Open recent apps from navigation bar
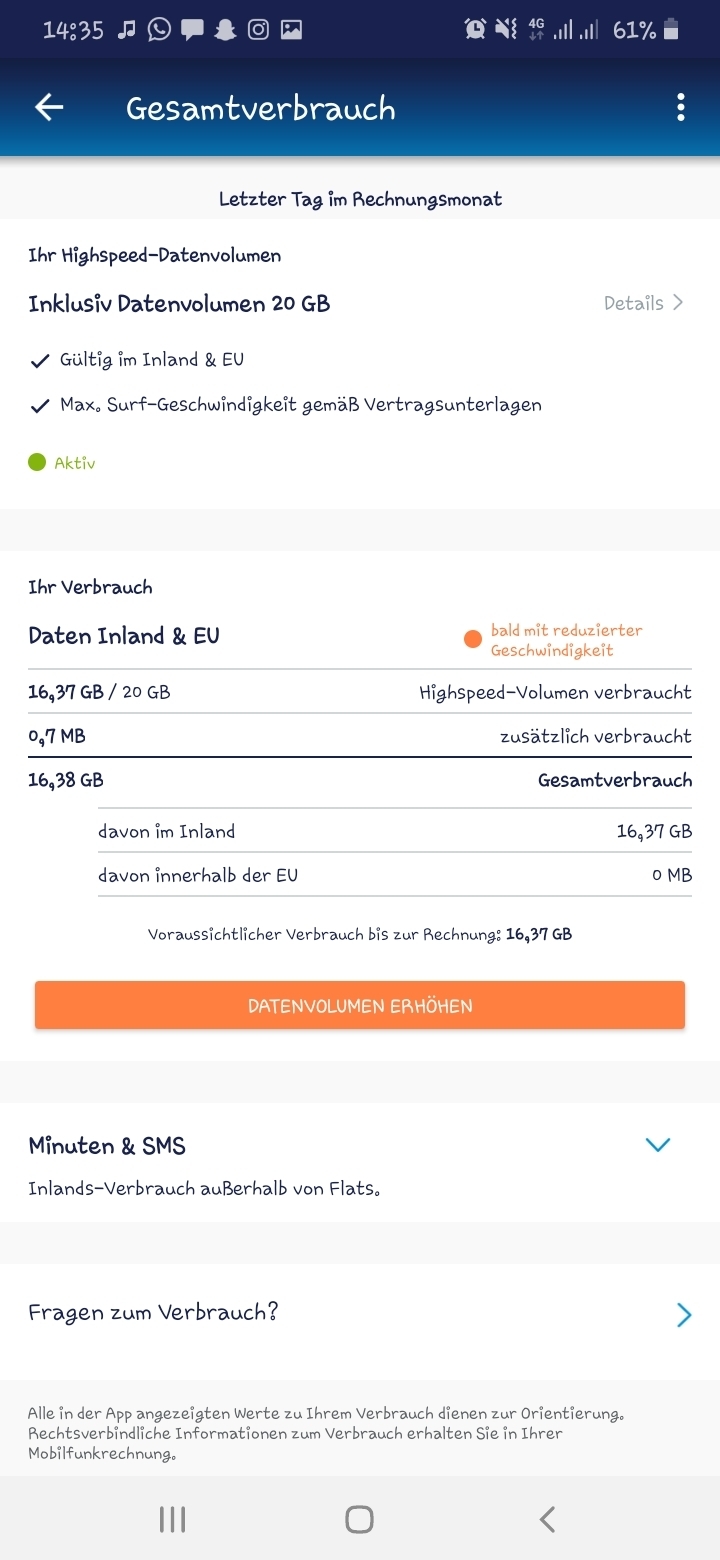The image size is (720, 1560). coord(172,1520)
